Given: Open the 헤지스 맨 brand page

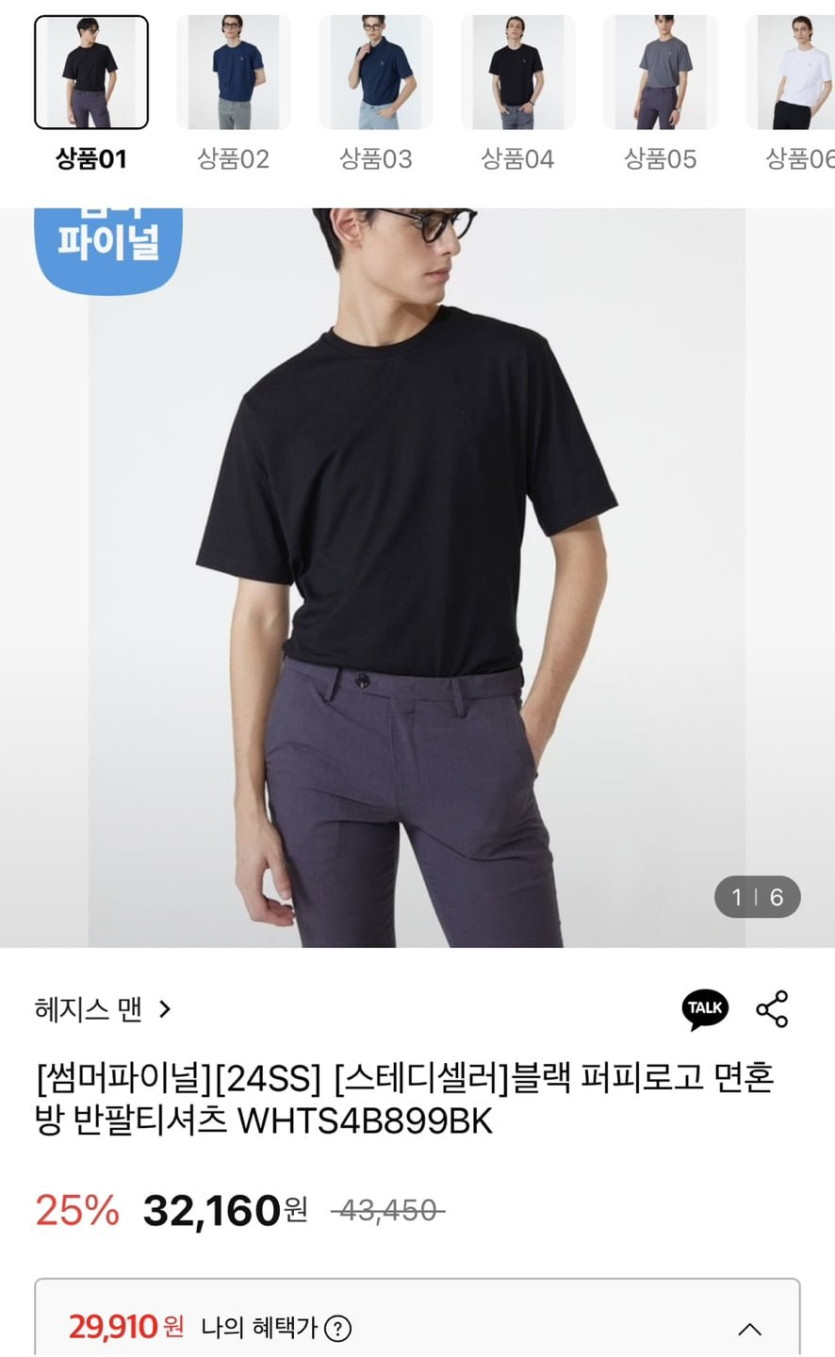Looking at the screenshot, I should pyautogui.click(x=103, y=1009).
